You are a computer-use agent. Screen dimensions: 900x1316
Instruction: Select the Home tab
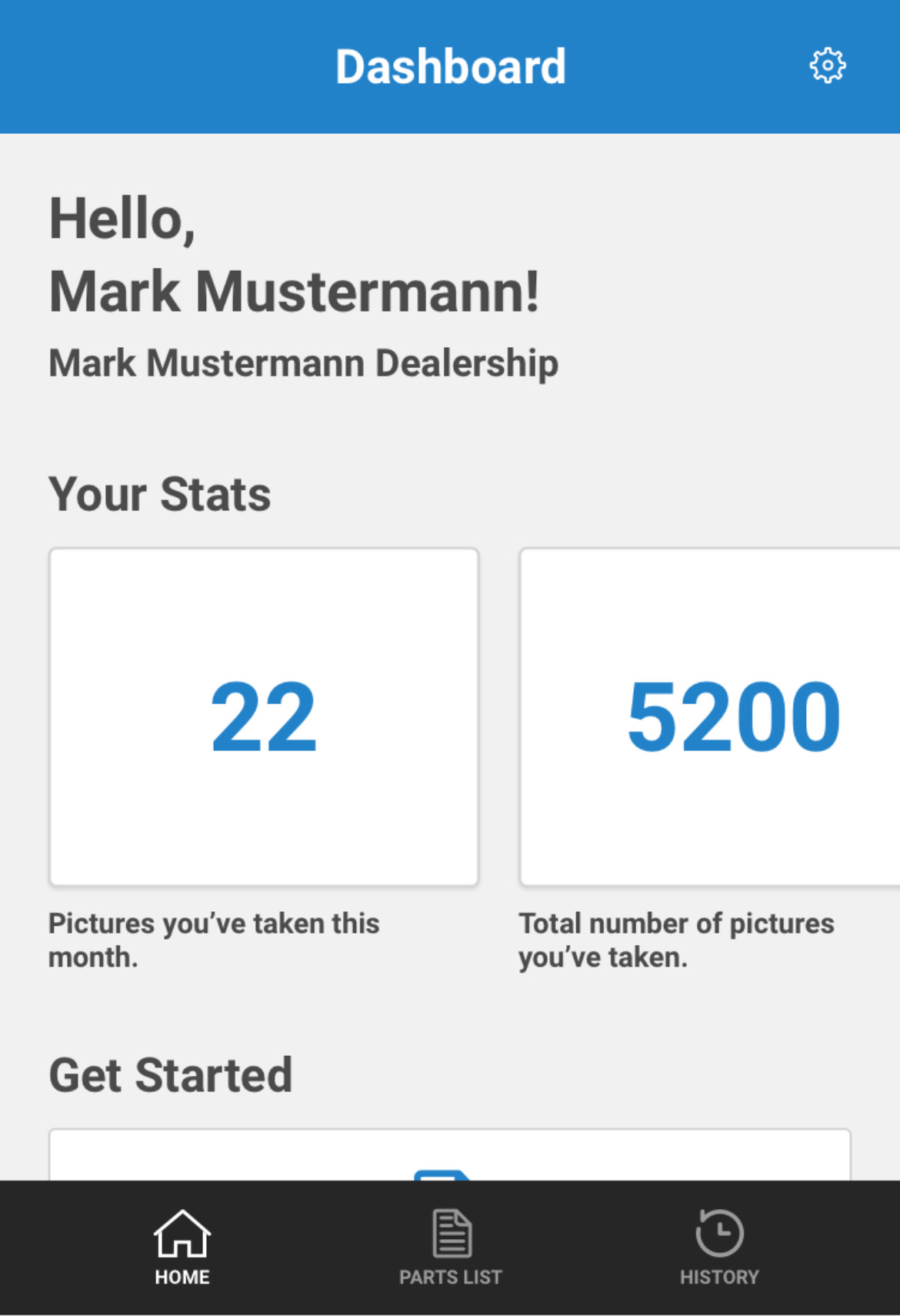(182, 1247)
